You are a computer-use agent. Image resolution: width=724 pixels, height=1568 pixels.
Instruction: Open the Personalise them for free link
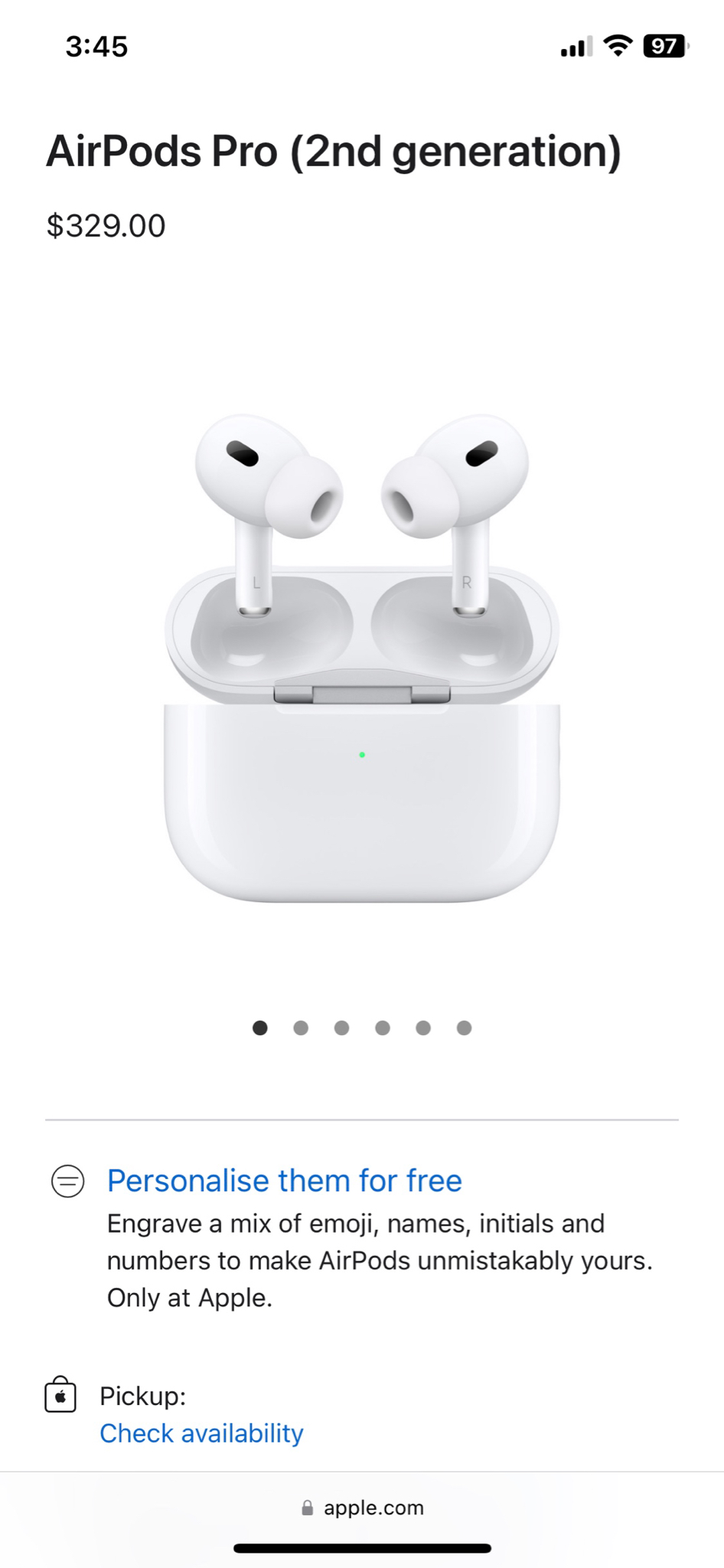[x=284, y=1181]
